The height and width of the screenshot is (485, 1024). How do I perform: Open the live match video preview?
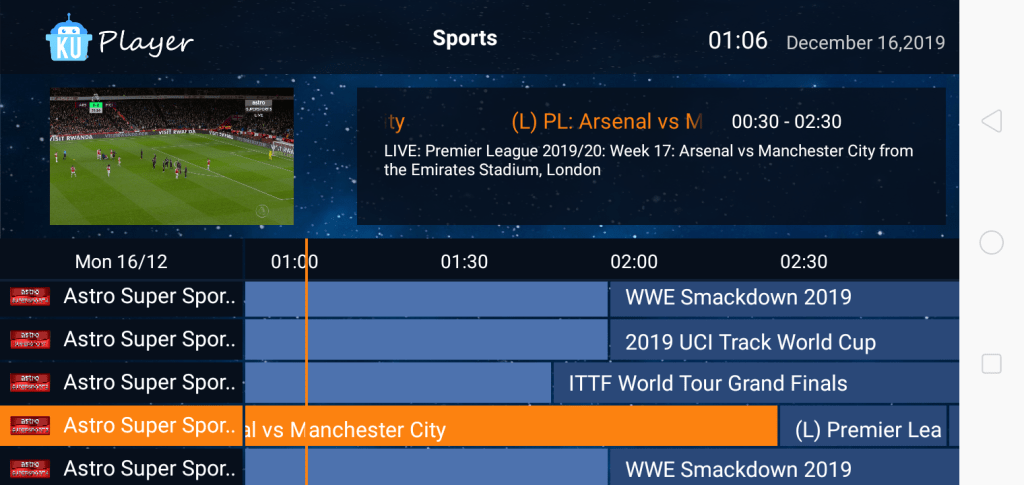(171, 156)
